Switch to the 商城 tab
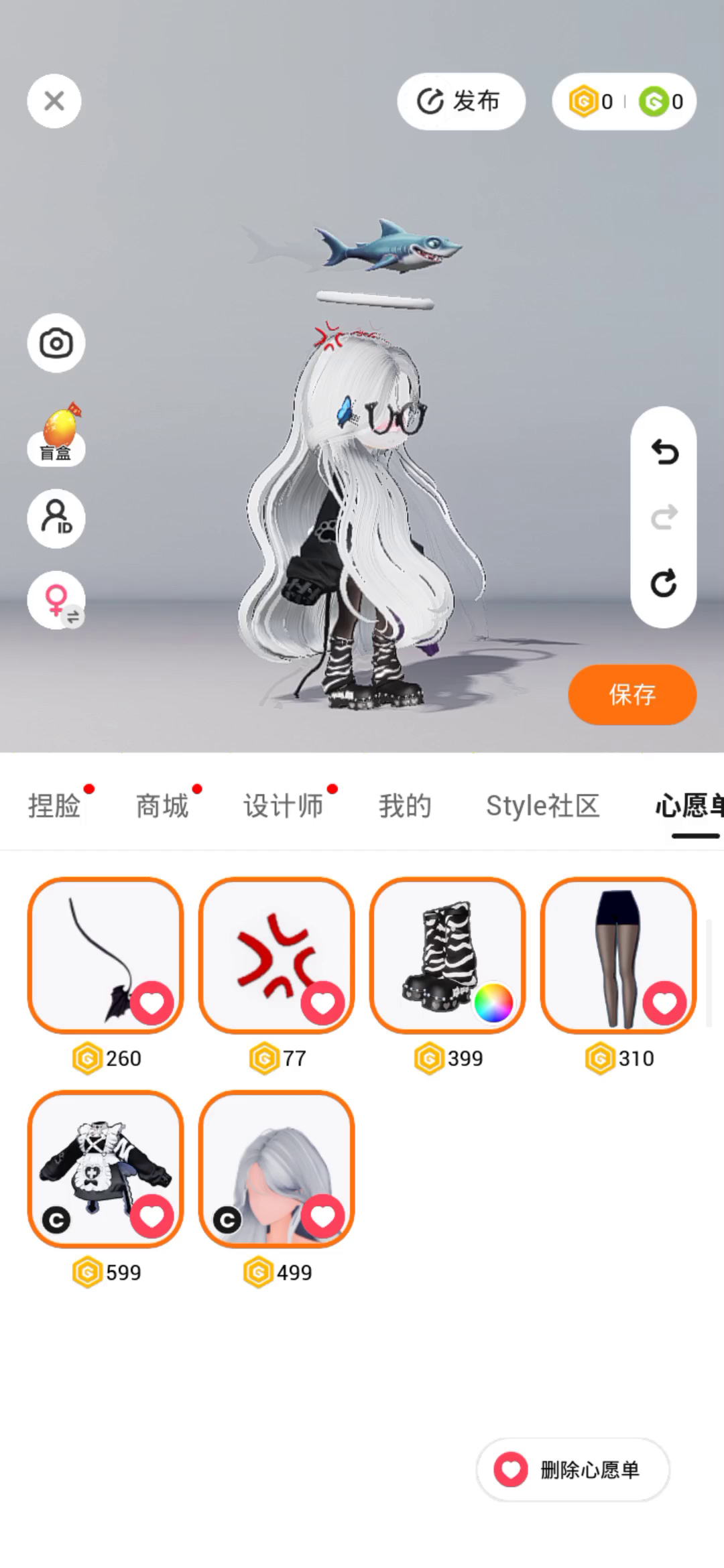Image resolution: width=724 pixels, height=1568 pixels. 162,806
